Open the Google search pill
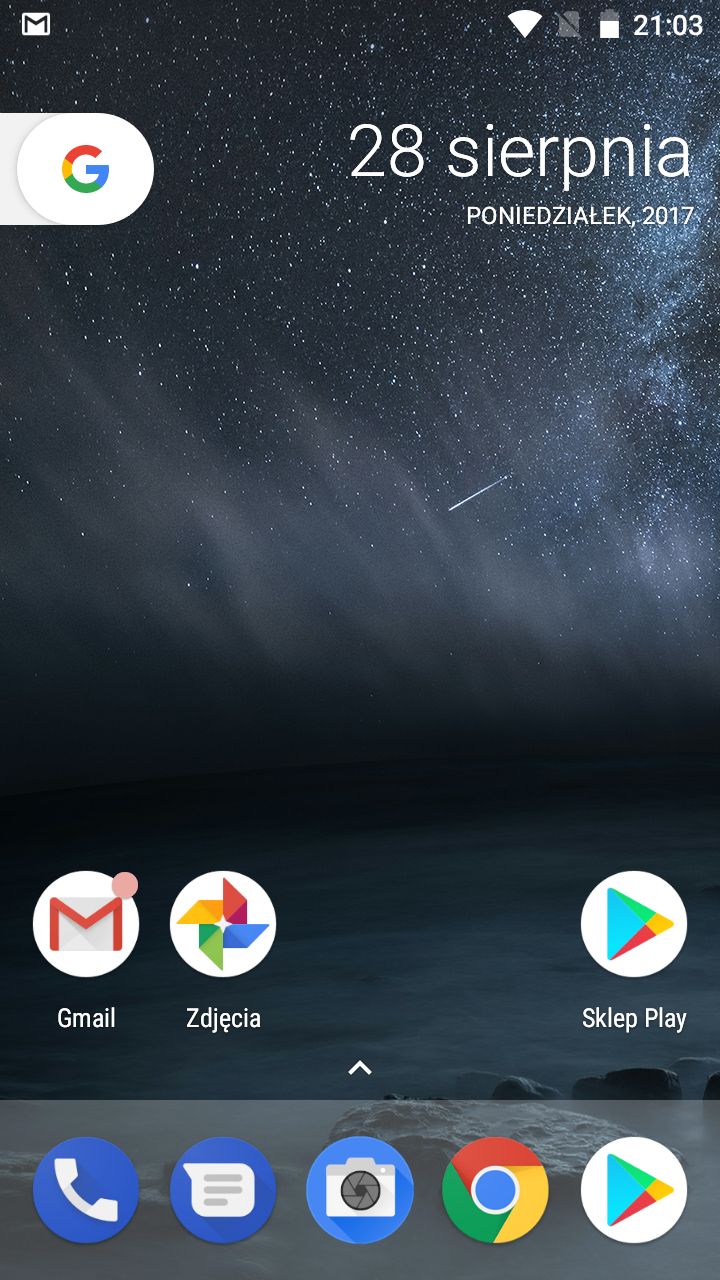 [86, 169]
